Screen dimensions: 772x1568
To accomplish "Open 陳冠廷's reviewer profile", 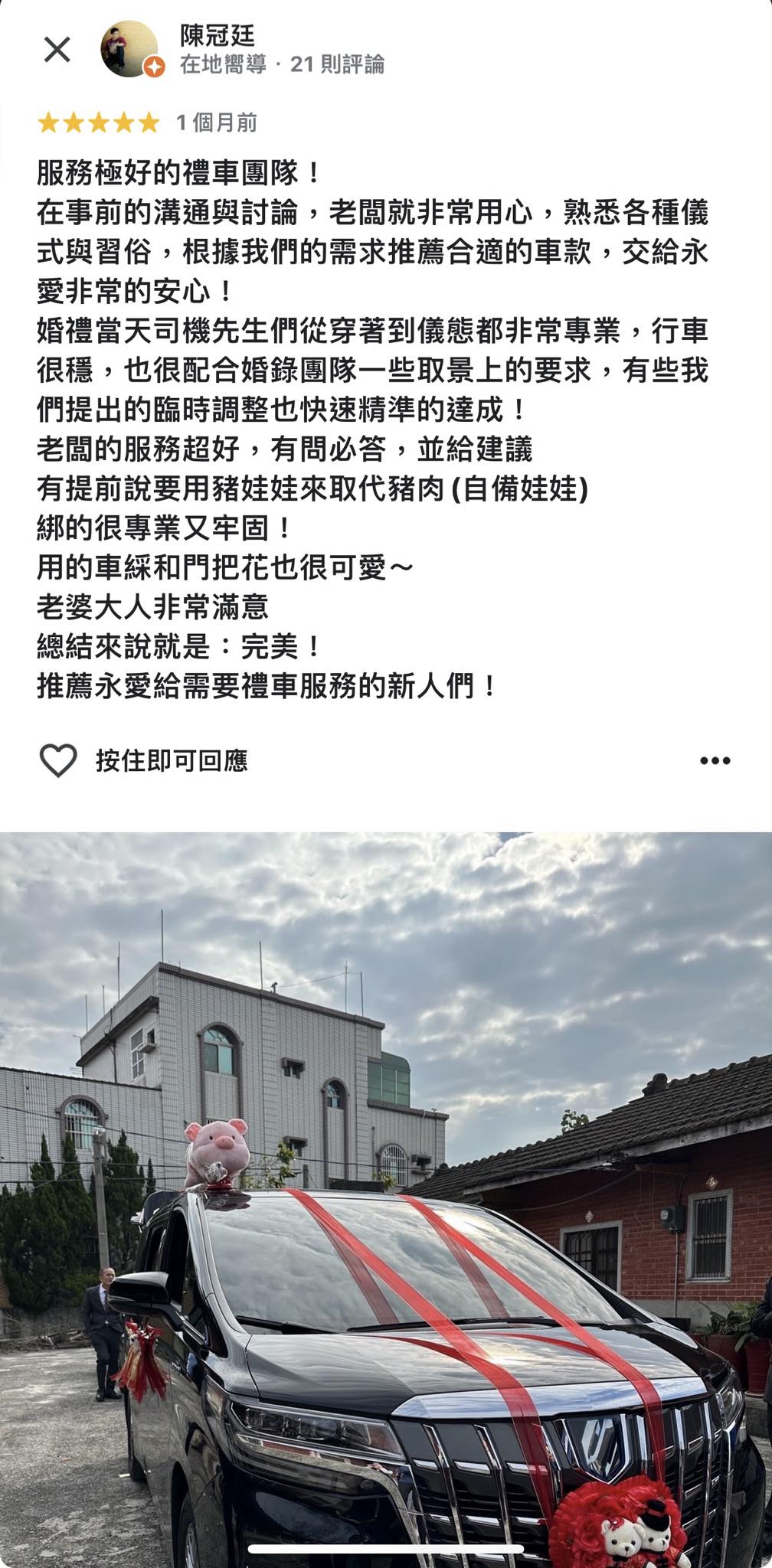I will [218, 35].
